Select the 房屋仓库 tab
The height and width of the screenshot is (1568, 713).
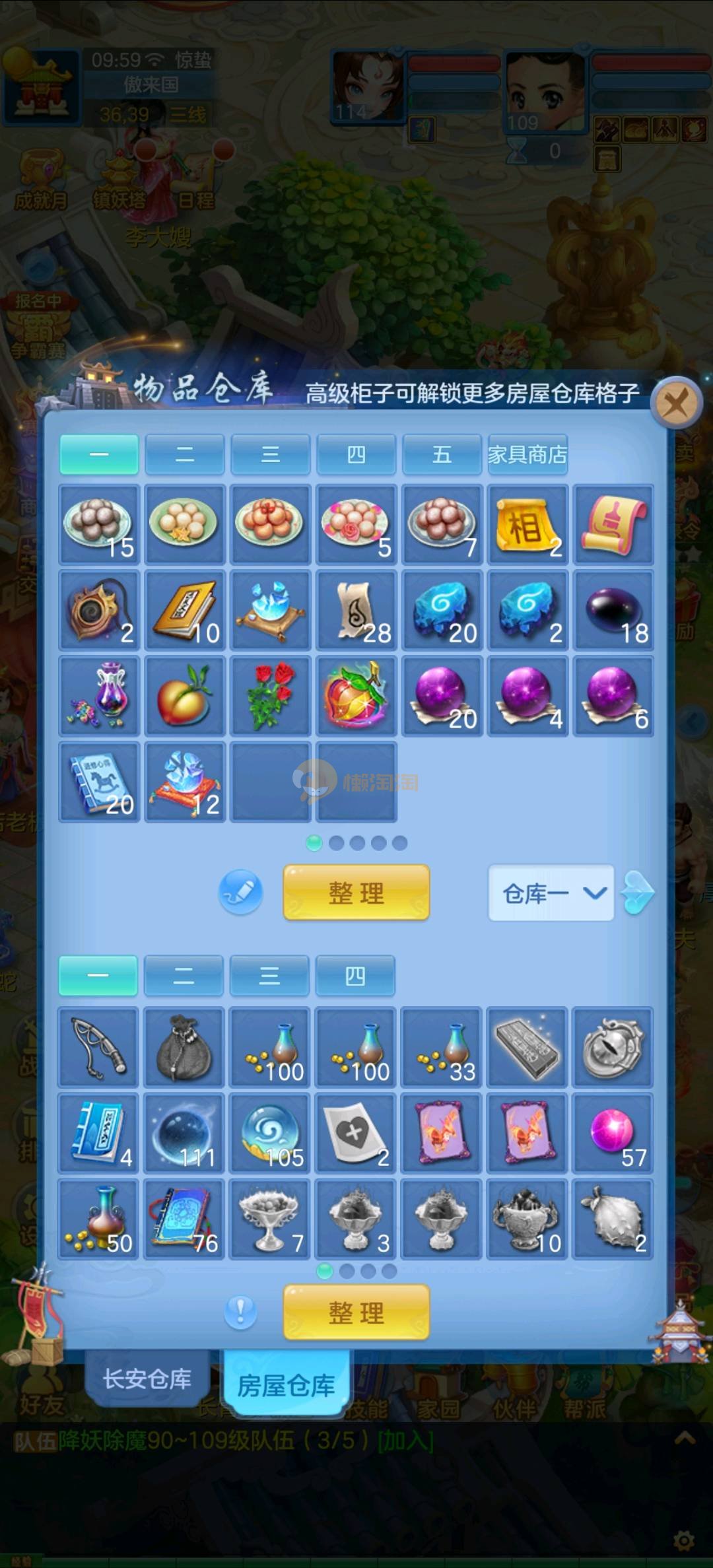pyautogui.click(x=286, y=1384)
